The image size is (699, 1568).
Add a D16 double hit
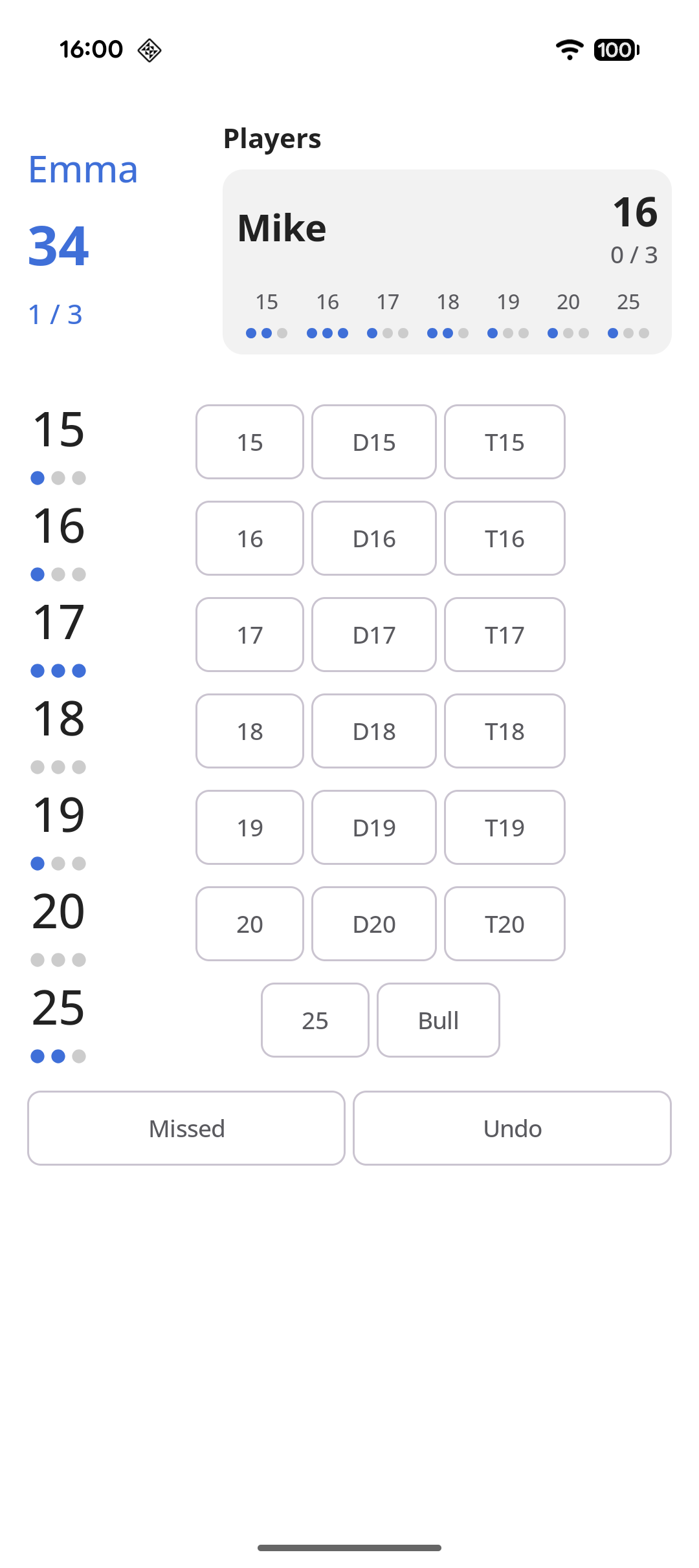pyautogui.click(x=374, y=538)
